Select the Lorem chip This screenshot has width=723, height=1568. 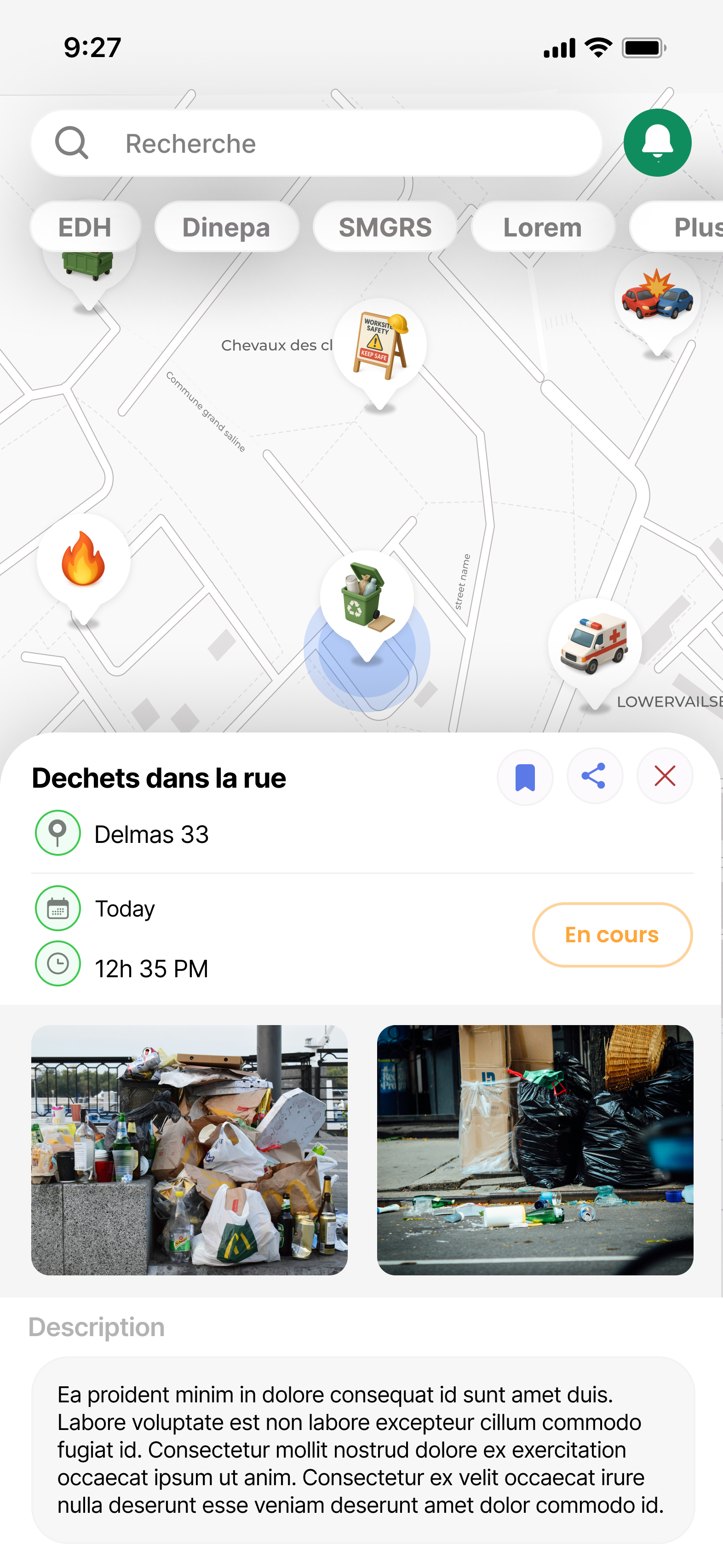(542, 227)
